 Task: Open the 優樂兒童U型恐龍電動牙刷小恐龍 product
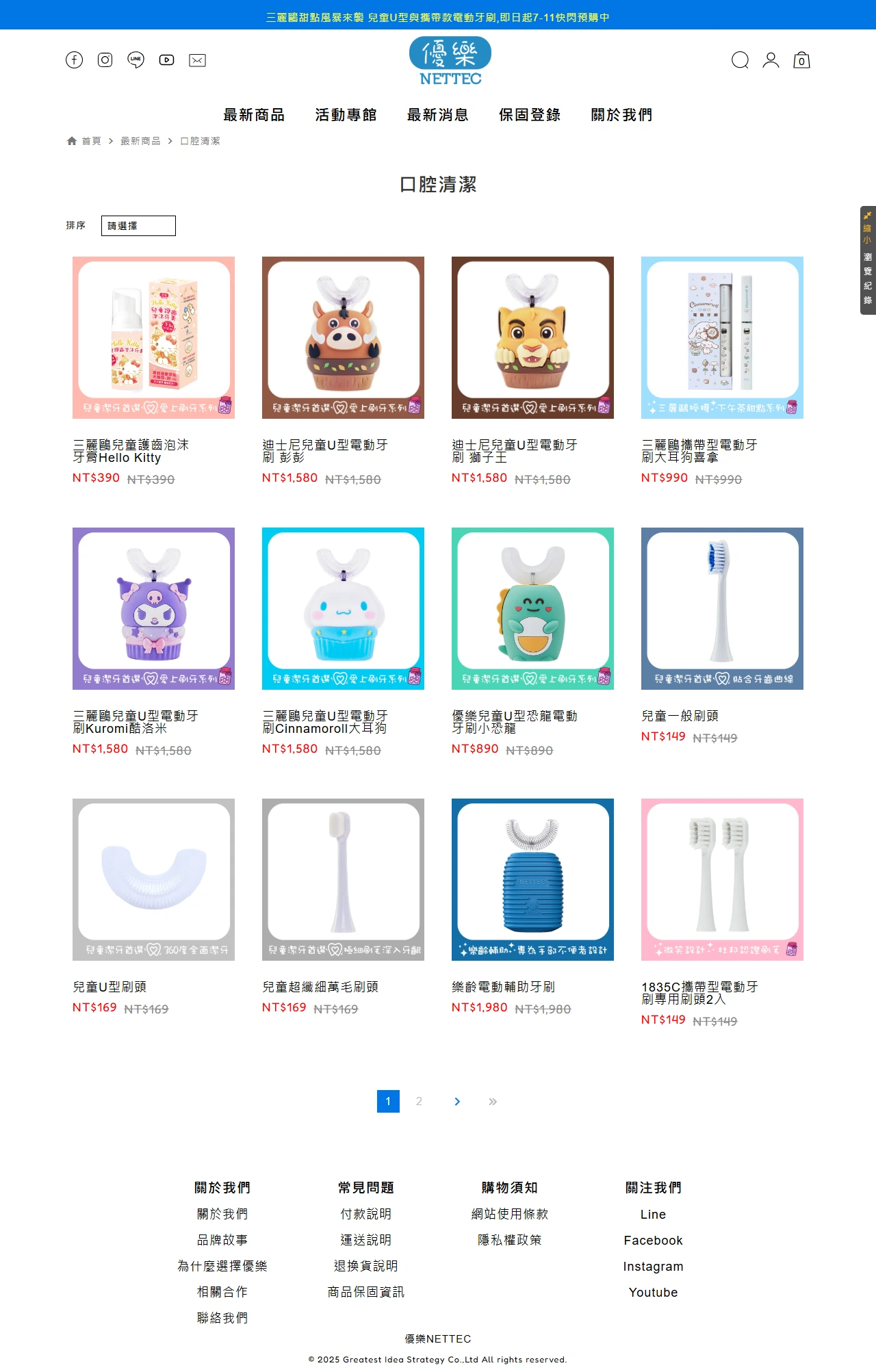532,608
